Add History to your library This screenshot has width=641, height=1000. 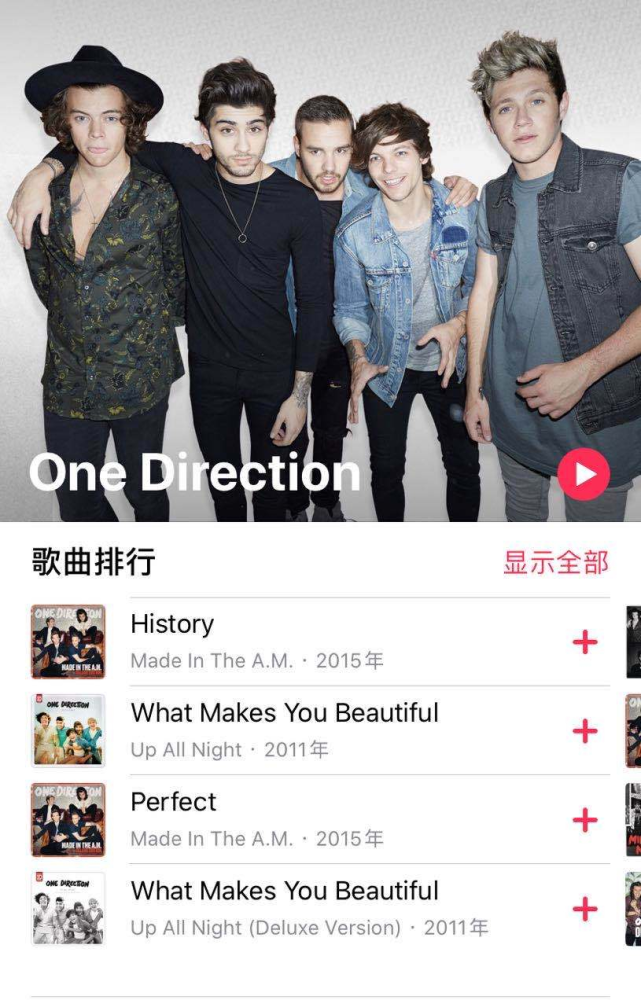point(585,642)
